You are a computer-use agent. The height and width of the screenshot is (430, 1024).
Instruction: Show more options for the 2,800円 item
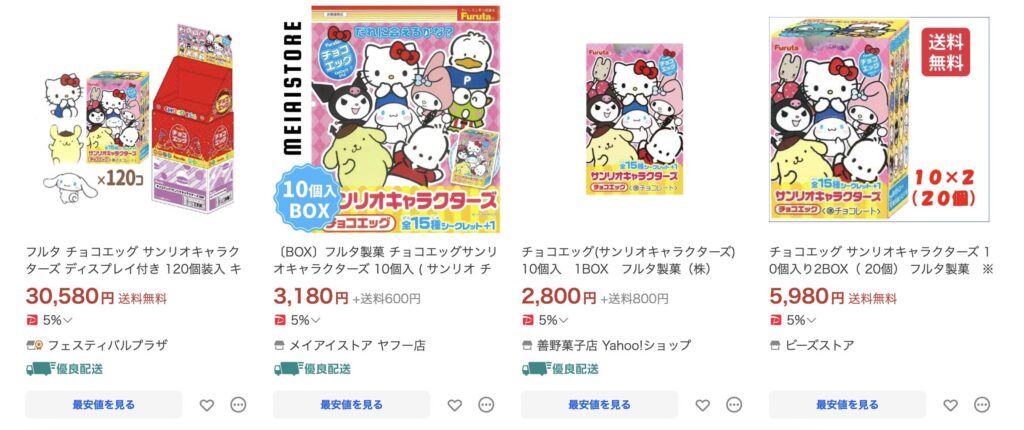[734, 405]
